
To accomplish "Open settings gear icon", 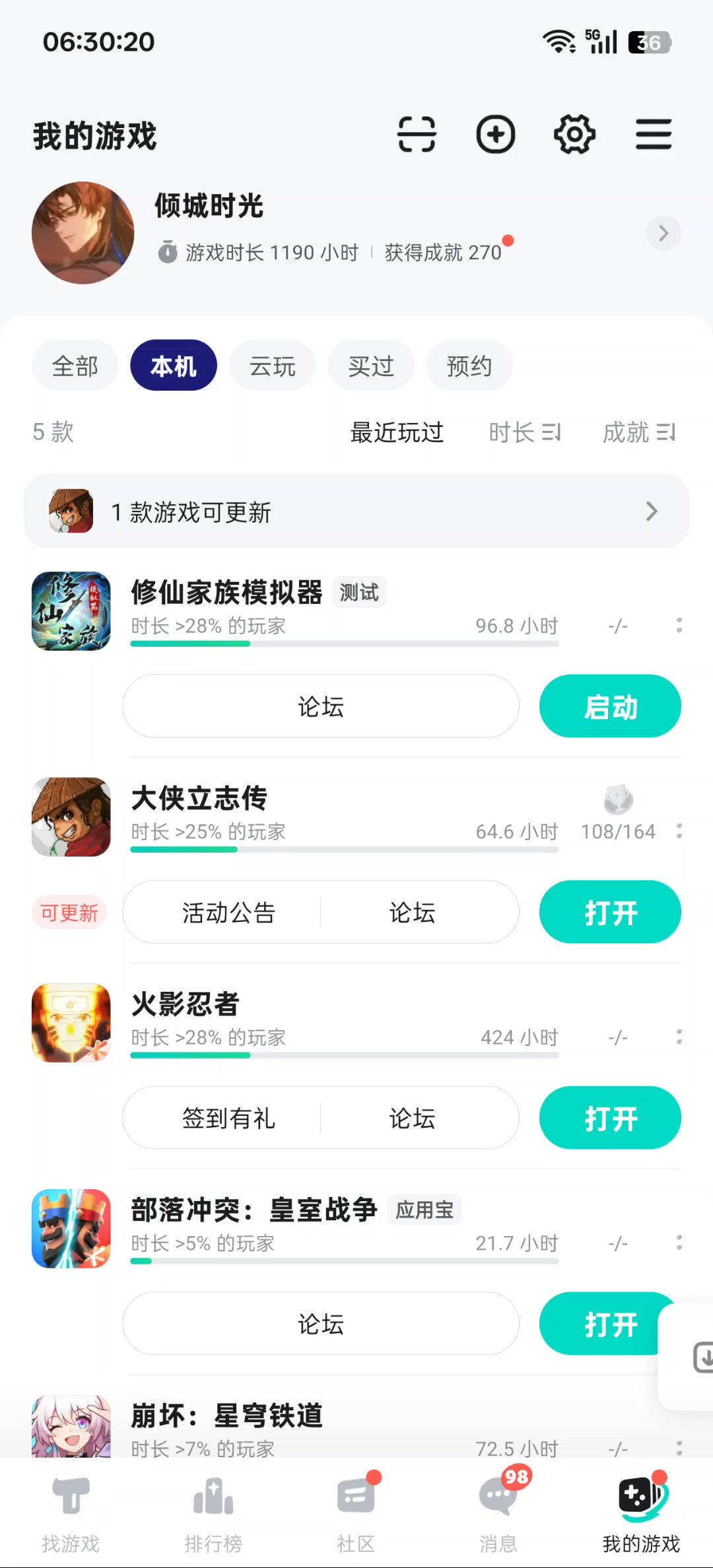I will pos(574,135).
